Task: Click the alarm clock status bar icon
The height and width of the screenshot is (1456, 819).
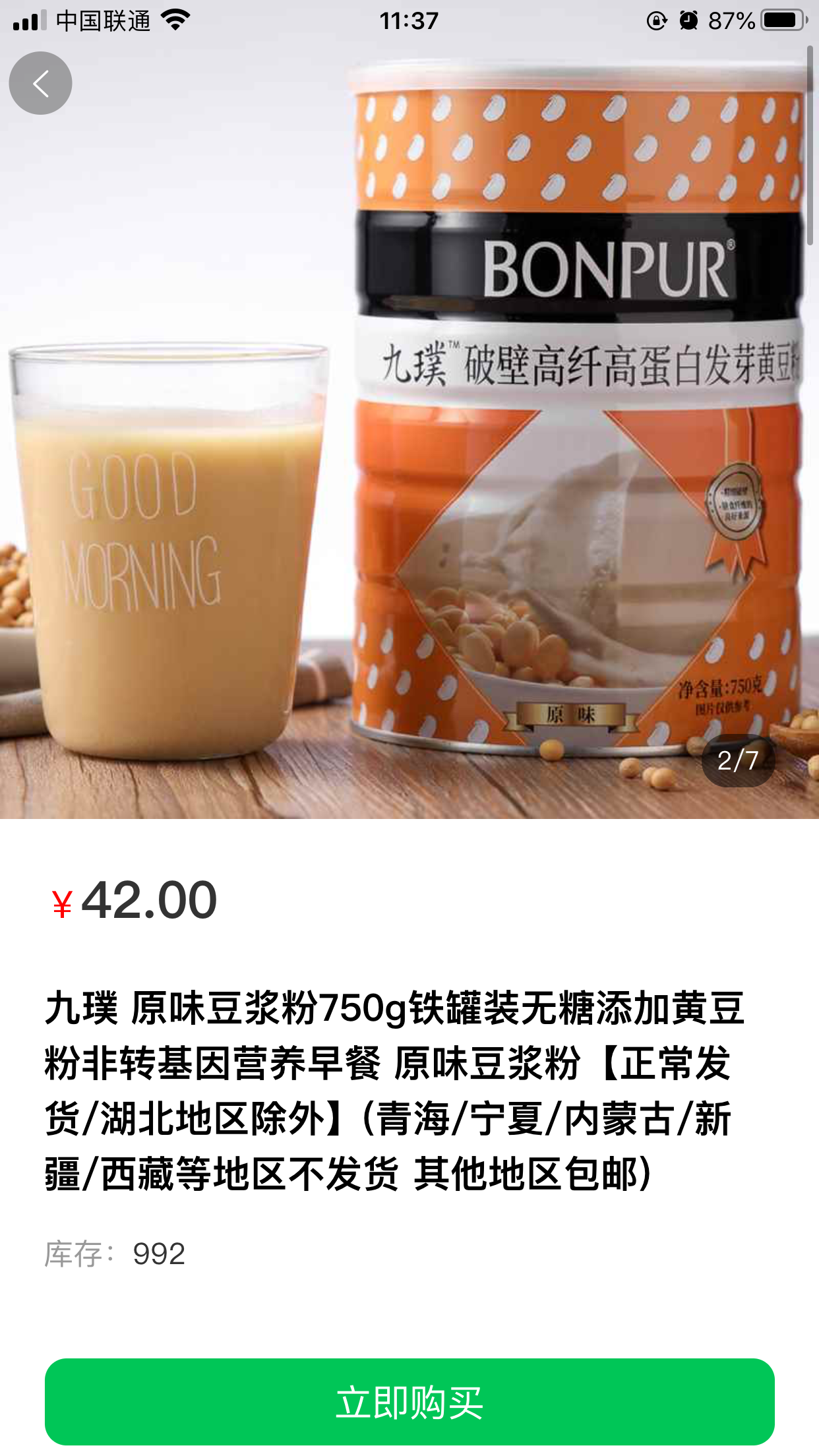Action: click(688, 20)
